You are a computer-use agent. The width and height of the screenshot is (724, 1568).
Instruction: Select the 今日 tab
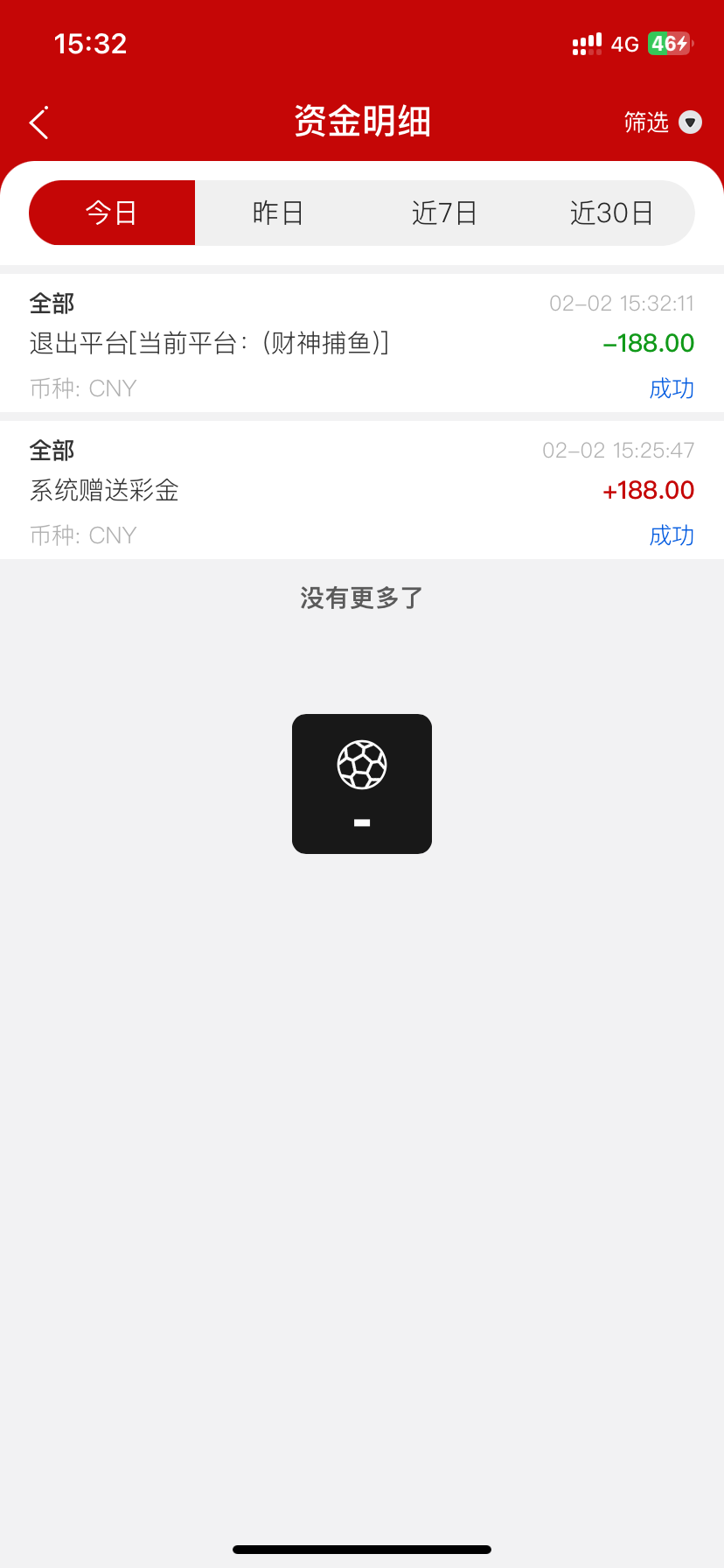112,213
